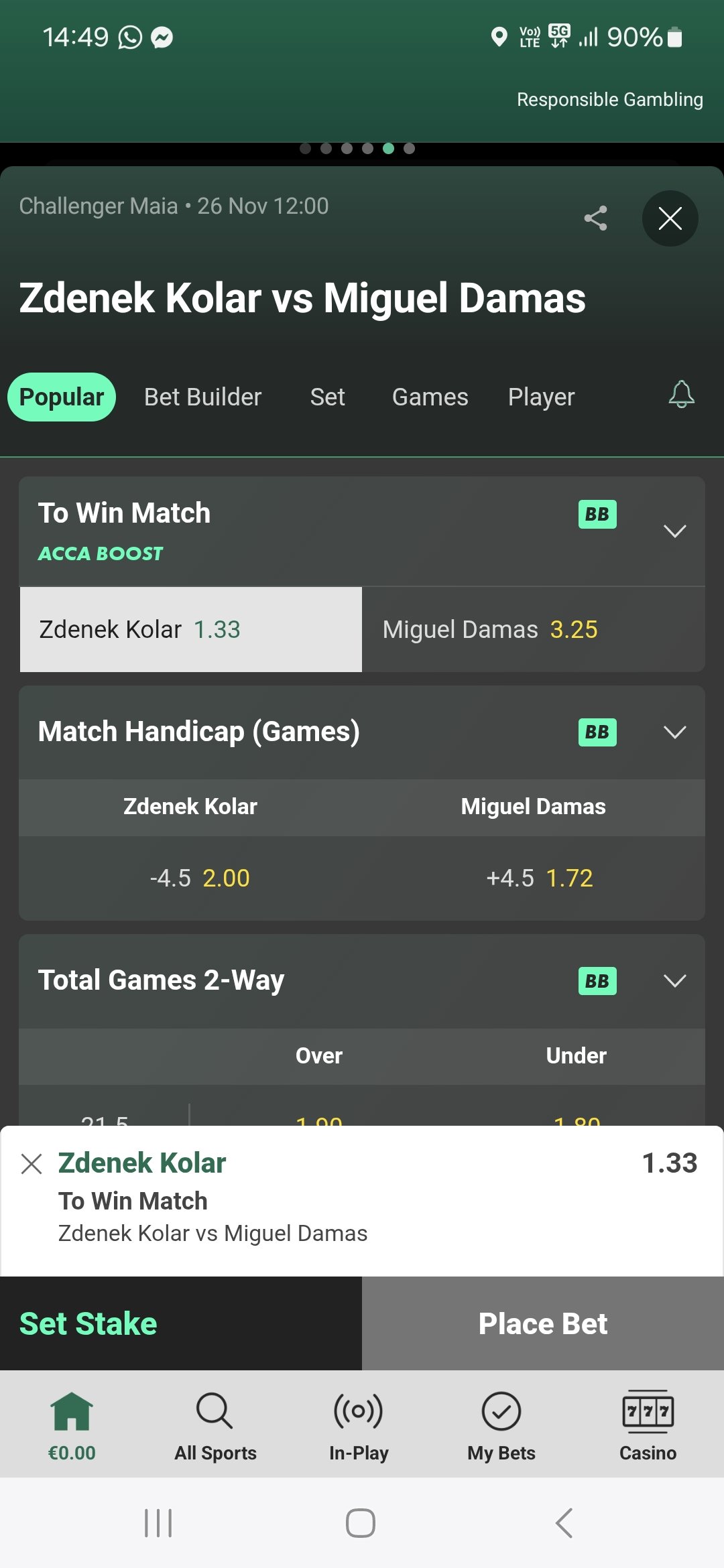Open the match alerts bell
This screenshot has height=1568, width=724.
pyautogui.click(x=681, y=395)
